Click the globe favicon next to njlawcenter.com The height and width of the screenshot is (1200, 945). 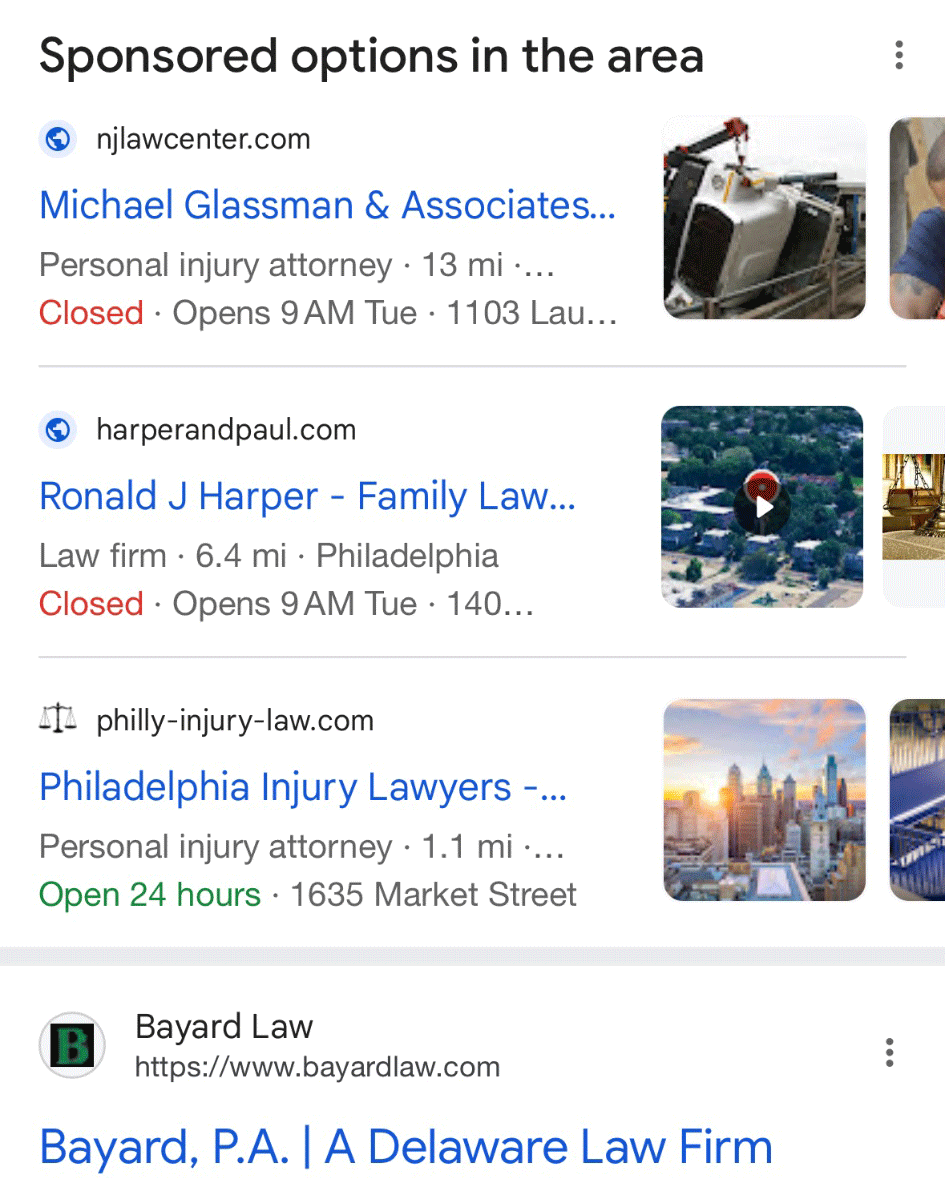click(58, 139)
